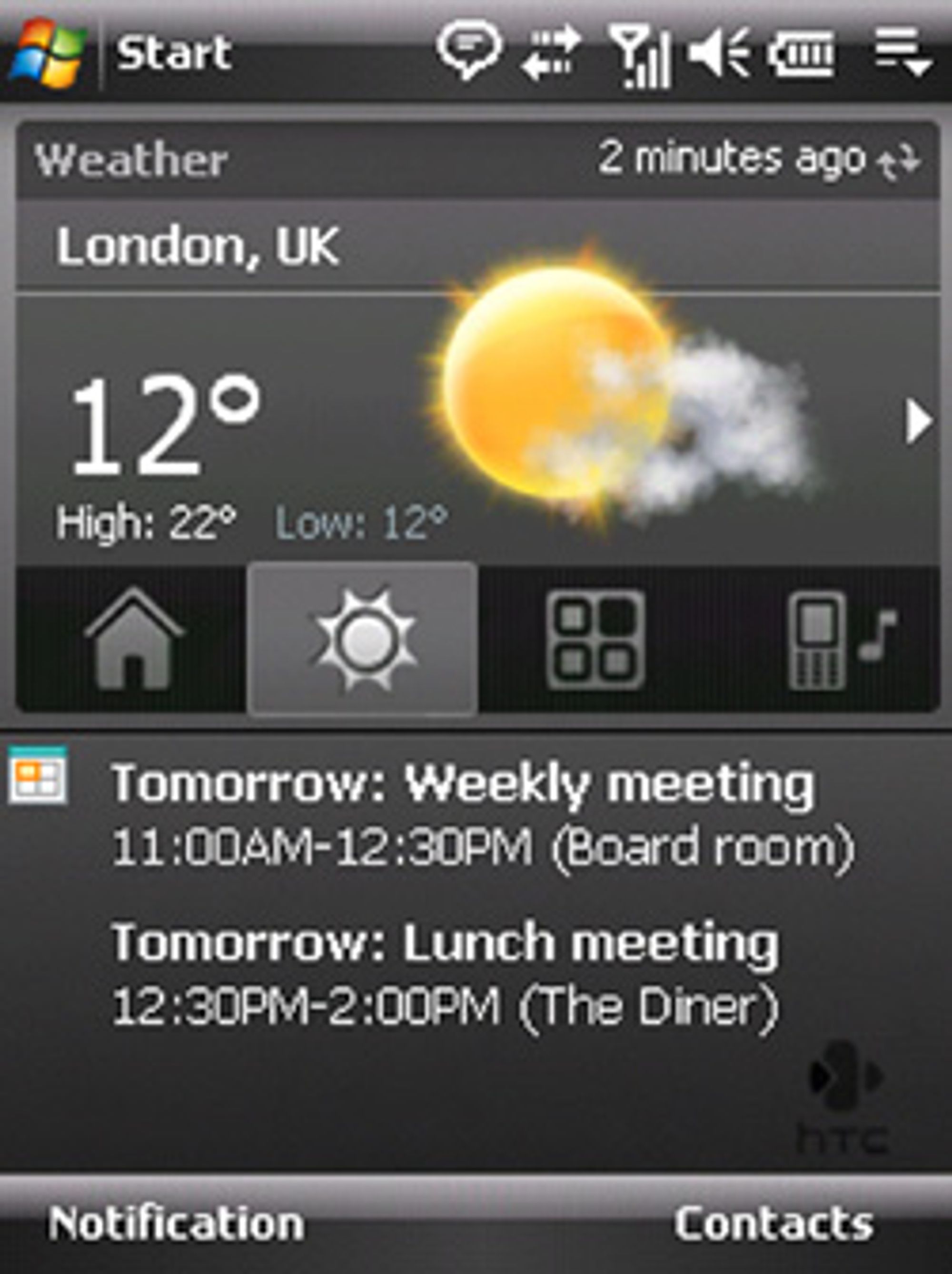Show next weather day arrow

click(x=918, y=422)
